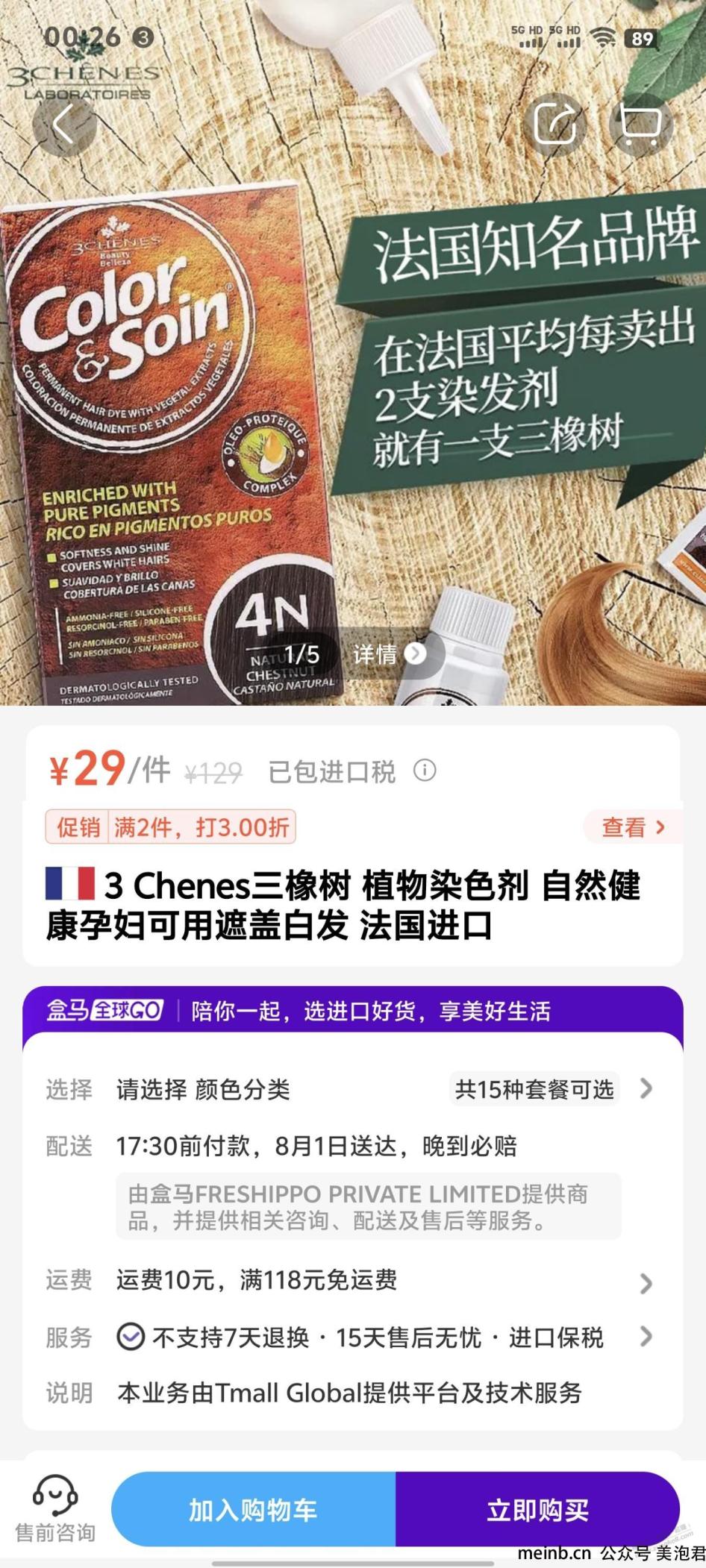This screenshot has height=1568, width=706.
Task: Open the 选择 颜色分类 options row
Action: (351, 1090)
